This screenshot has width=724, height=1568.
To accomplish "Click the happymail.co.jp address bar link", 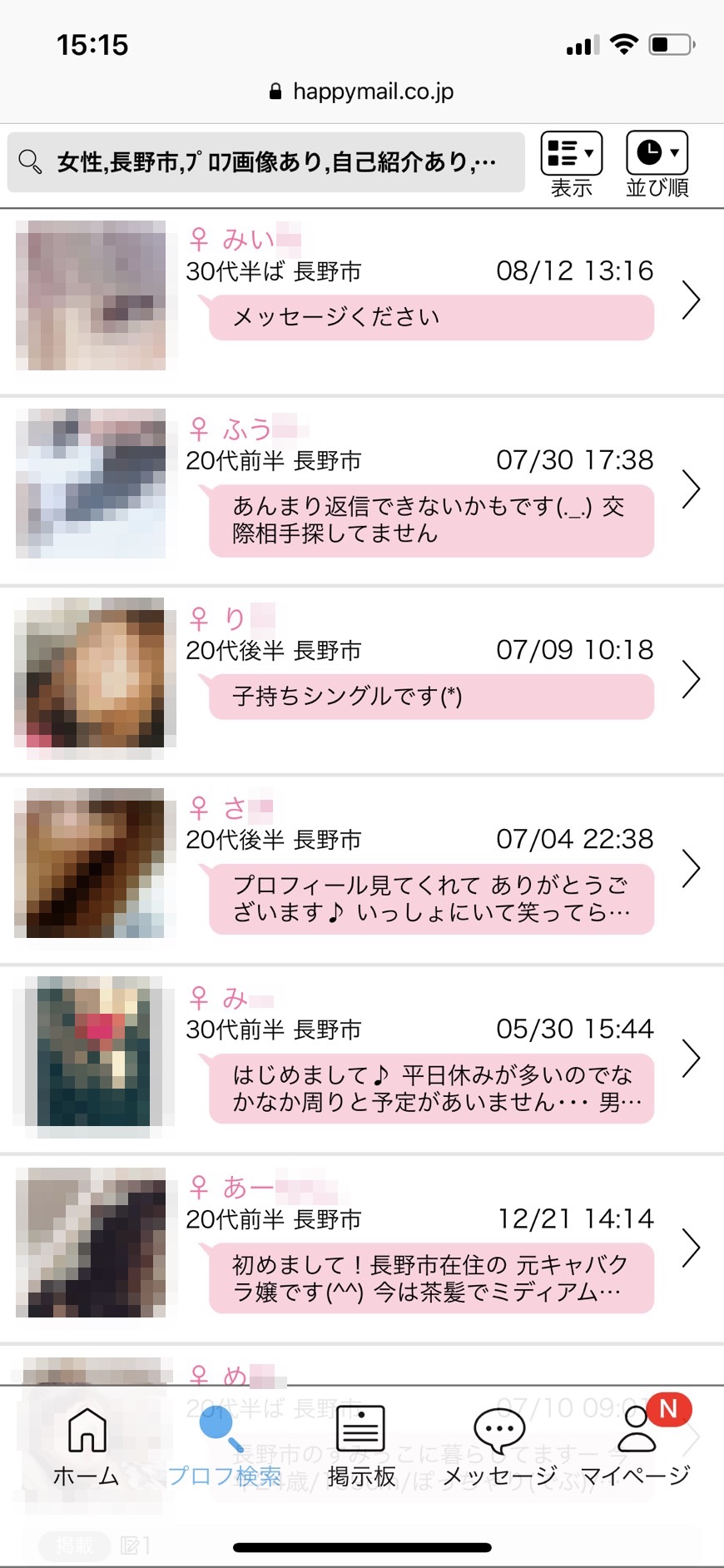I will pyautogui.click(x=362, y=92).
